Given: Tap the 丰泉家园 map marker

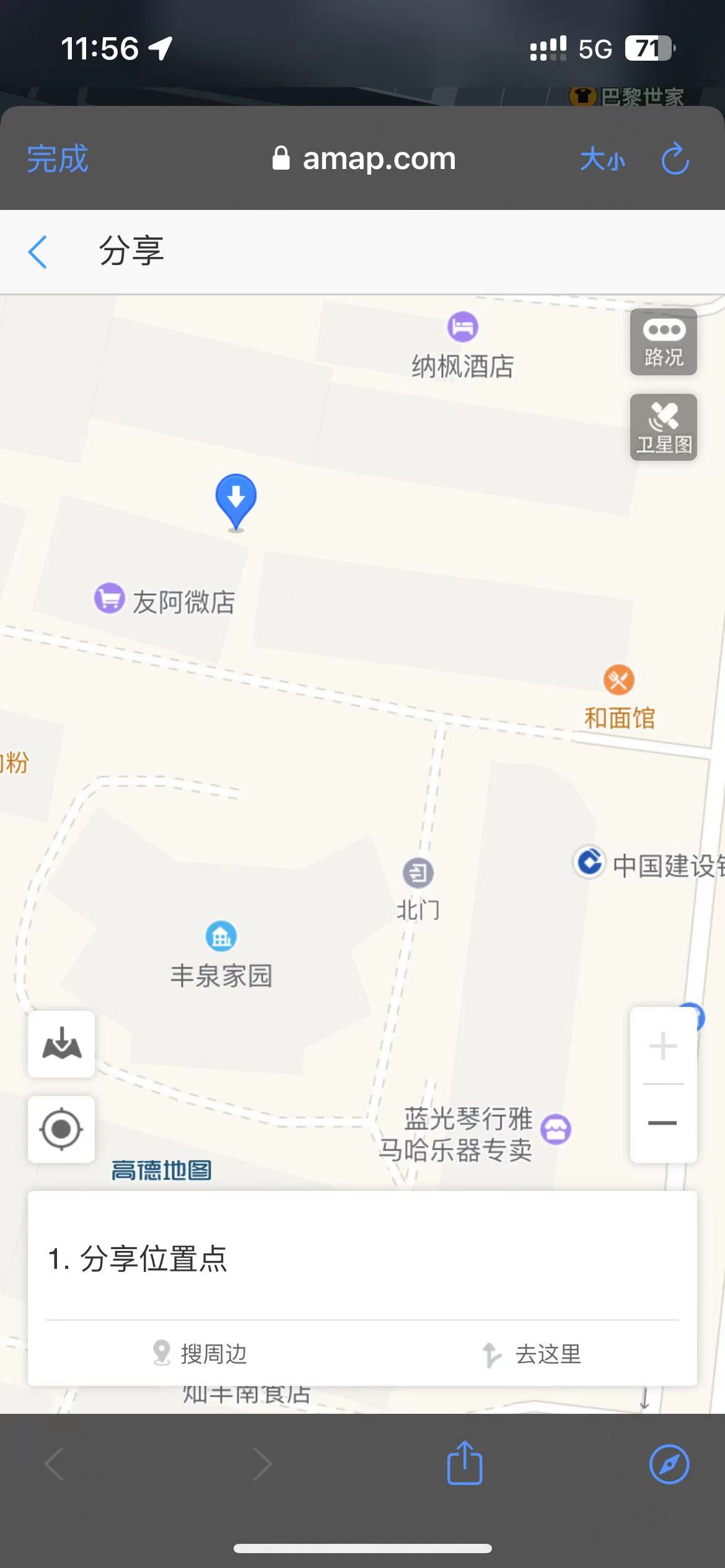Looking at the screenshot, I should click(x=221, y=936).
